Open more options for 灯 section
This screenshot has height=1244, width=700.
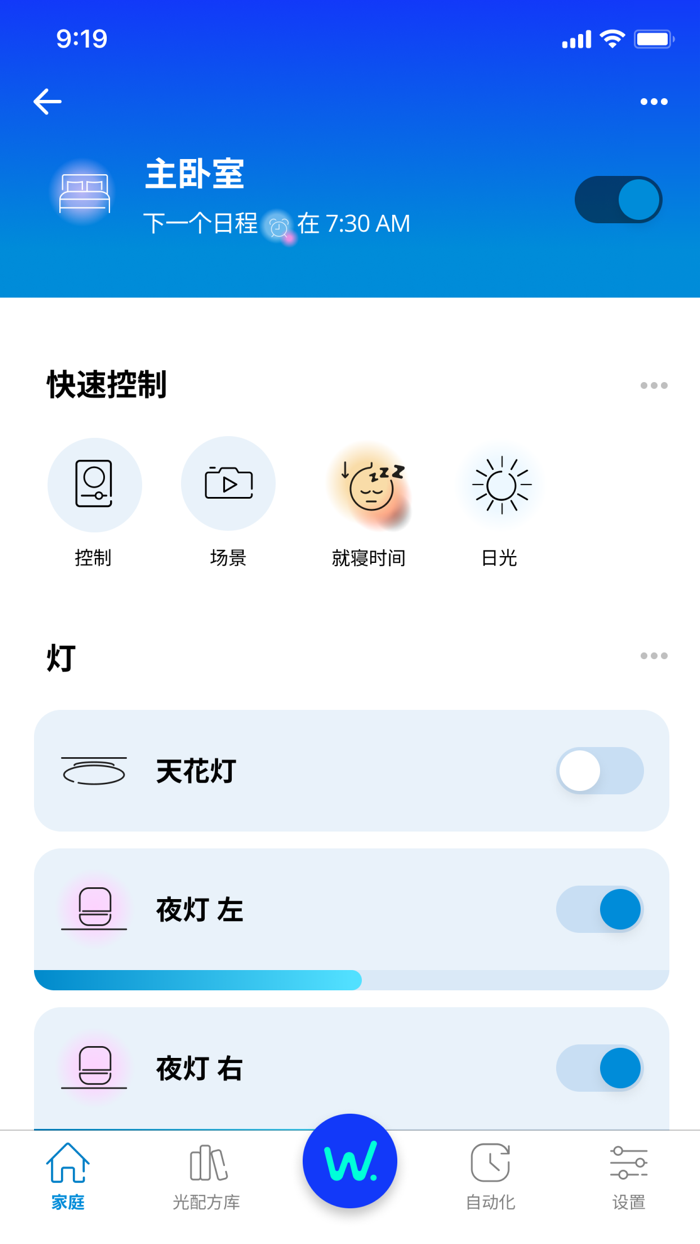point(654,656)
